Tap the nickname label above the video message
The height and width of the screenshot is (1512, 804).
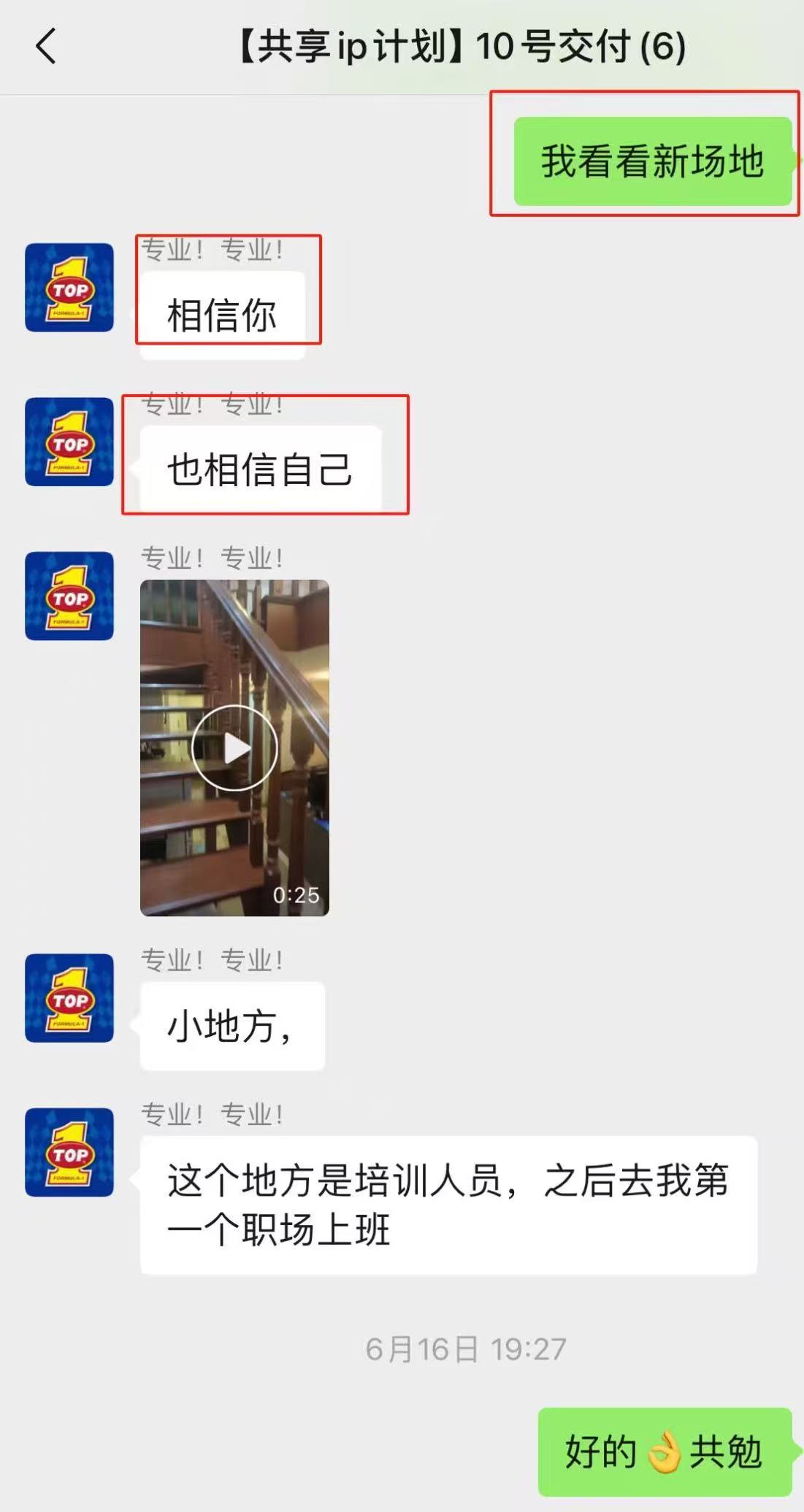tap(214, 559)
